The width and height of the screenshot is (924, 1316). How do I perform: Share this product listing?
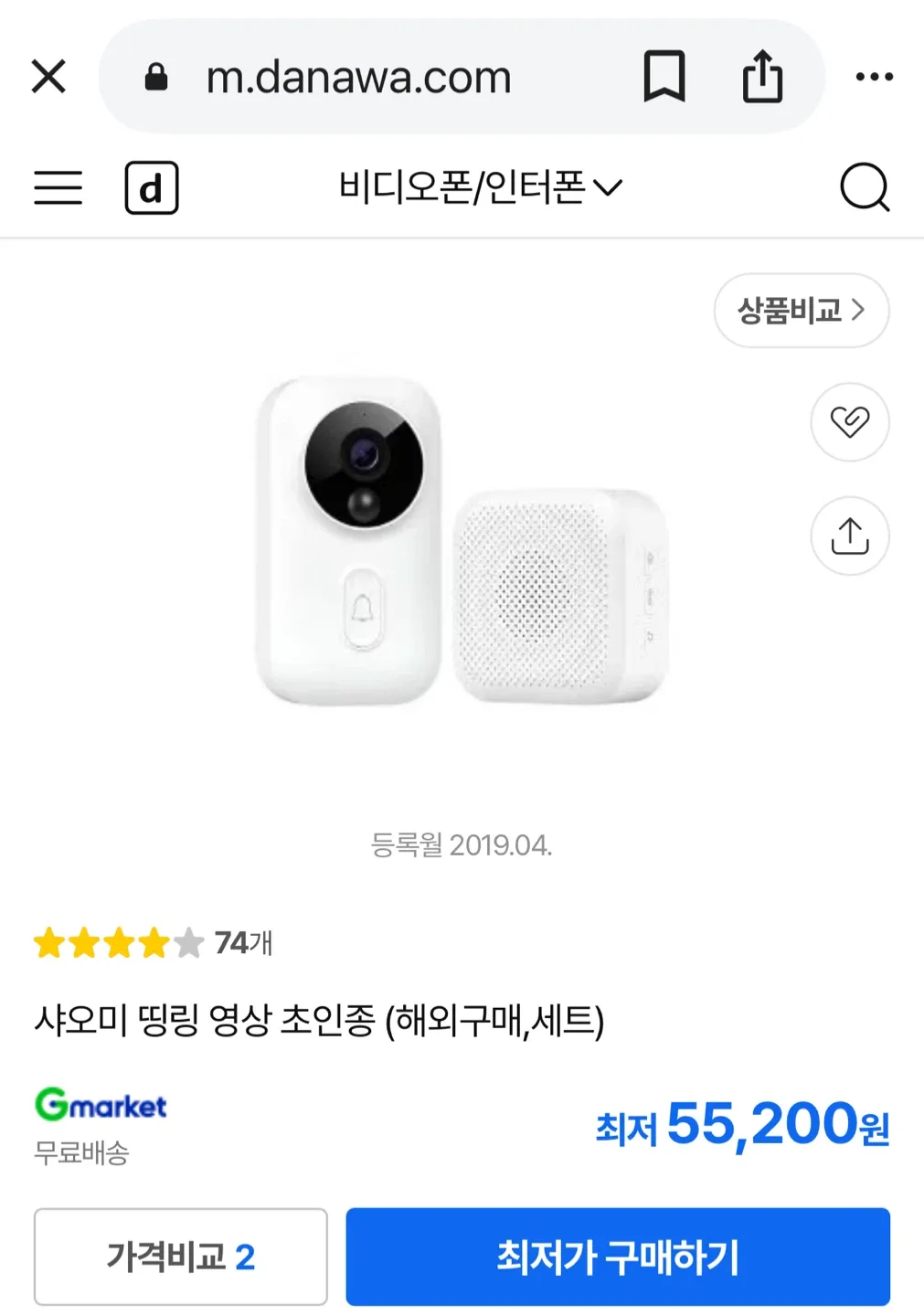tap(849, 536)
